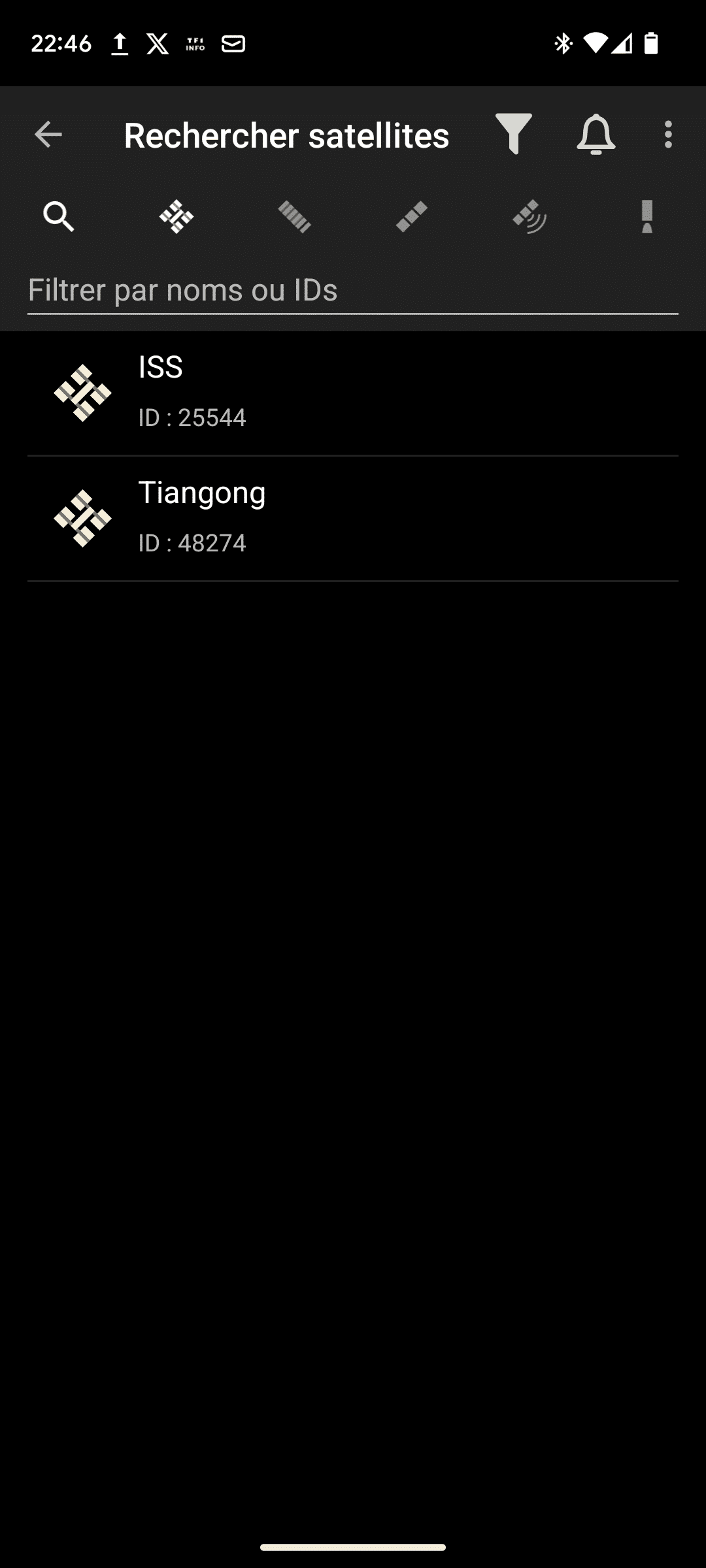Open the notifications bell

point(596,135)
